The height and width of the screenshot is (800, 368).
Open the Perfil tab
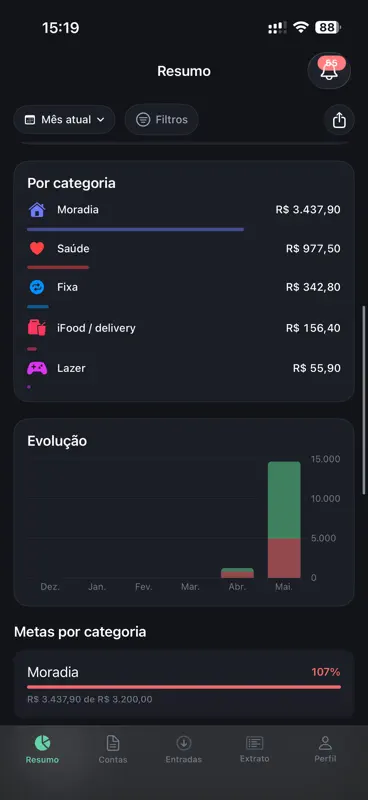point(325,749)
